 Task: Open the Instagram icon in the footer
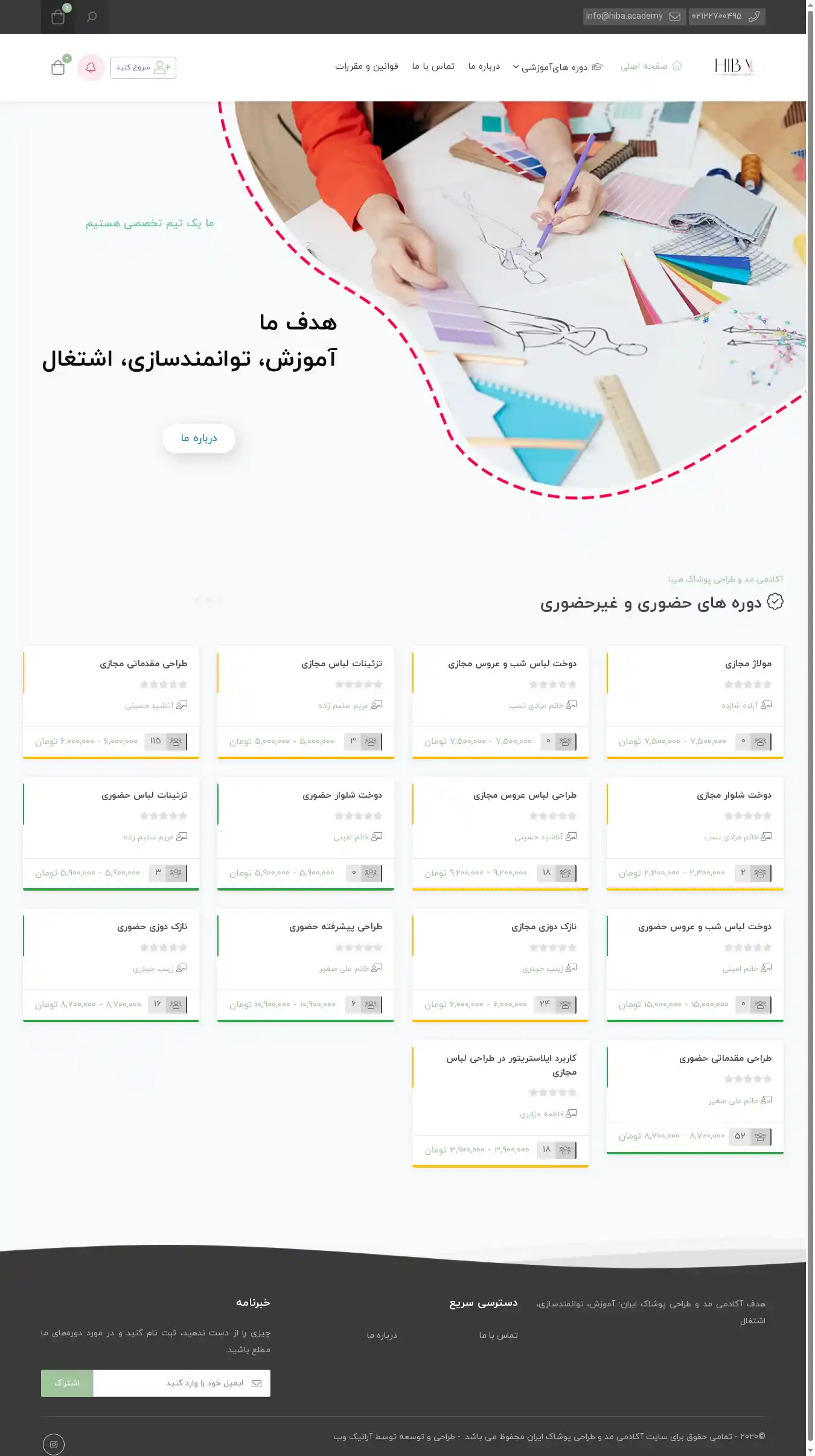point(54,1445)
